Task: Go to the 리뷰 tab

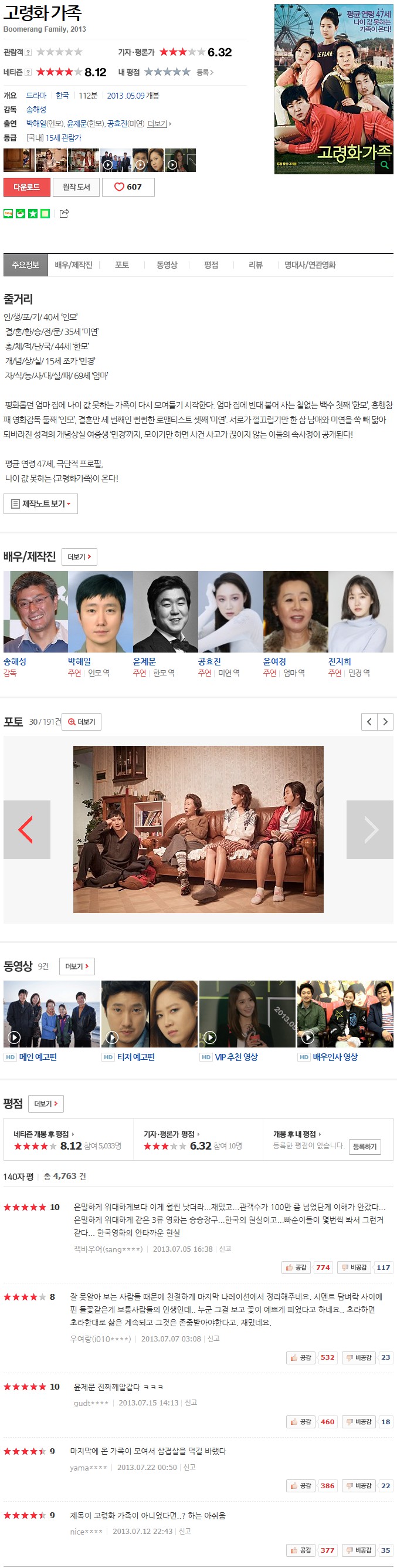Action: point(255,265)
